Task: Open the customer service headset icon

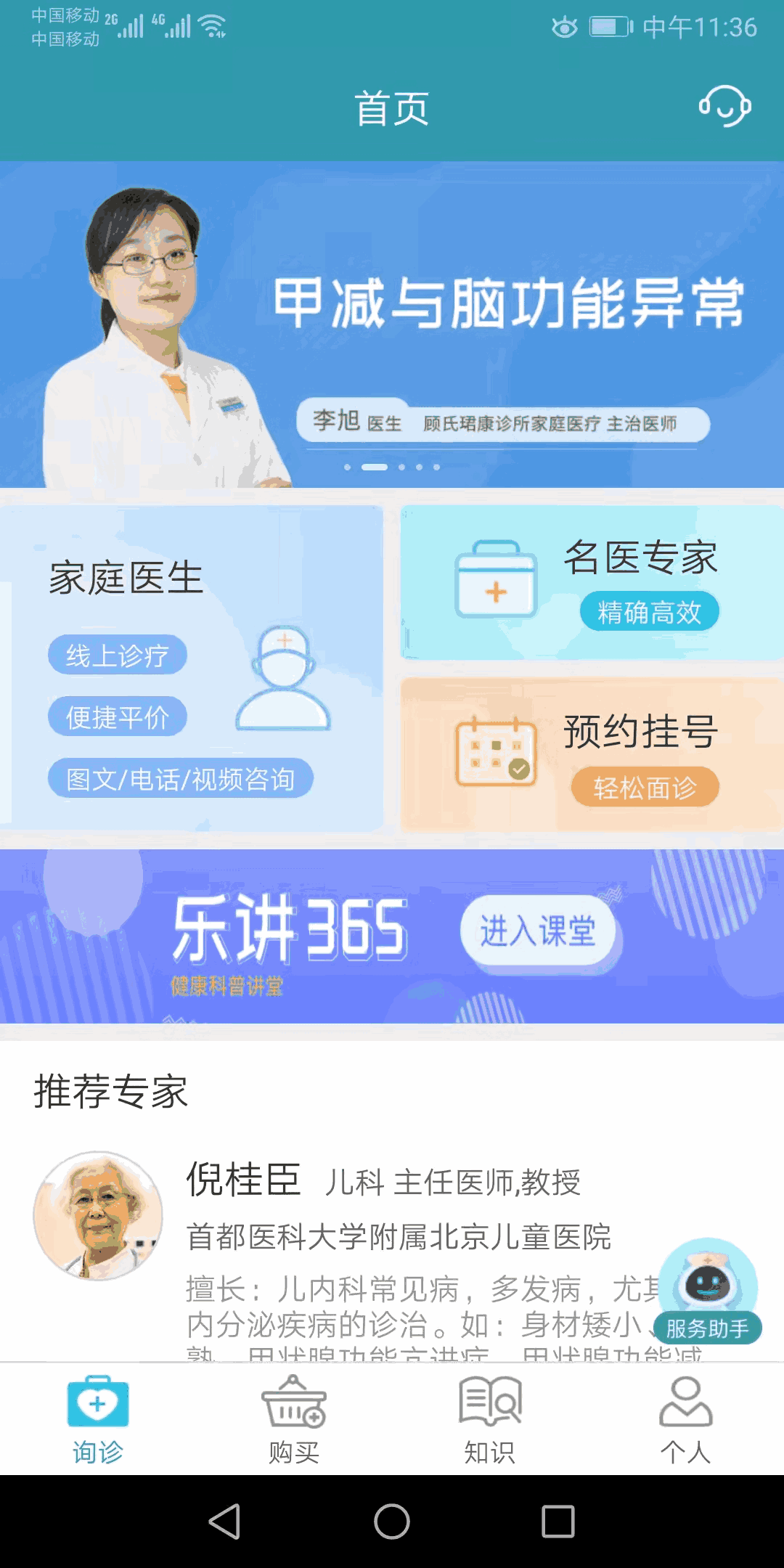Action: (x=724, y=107)
